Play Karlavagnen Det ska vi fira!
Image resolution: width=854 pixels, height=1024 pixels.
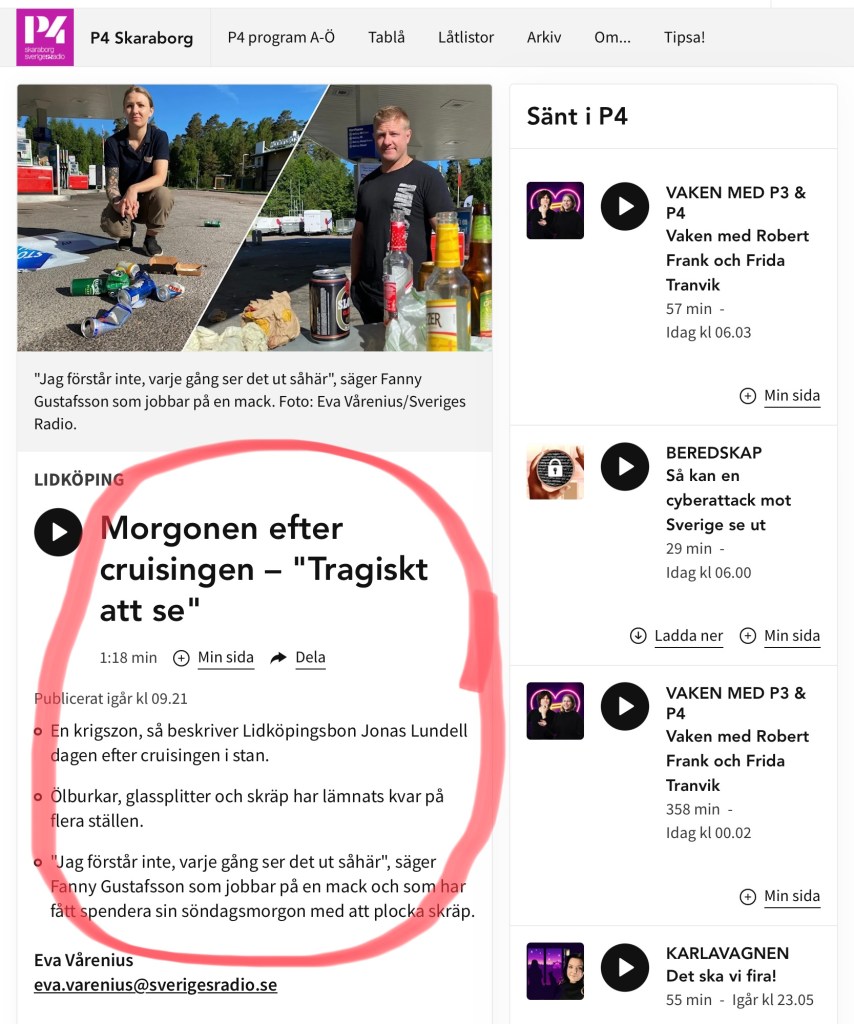click(625, 967)
